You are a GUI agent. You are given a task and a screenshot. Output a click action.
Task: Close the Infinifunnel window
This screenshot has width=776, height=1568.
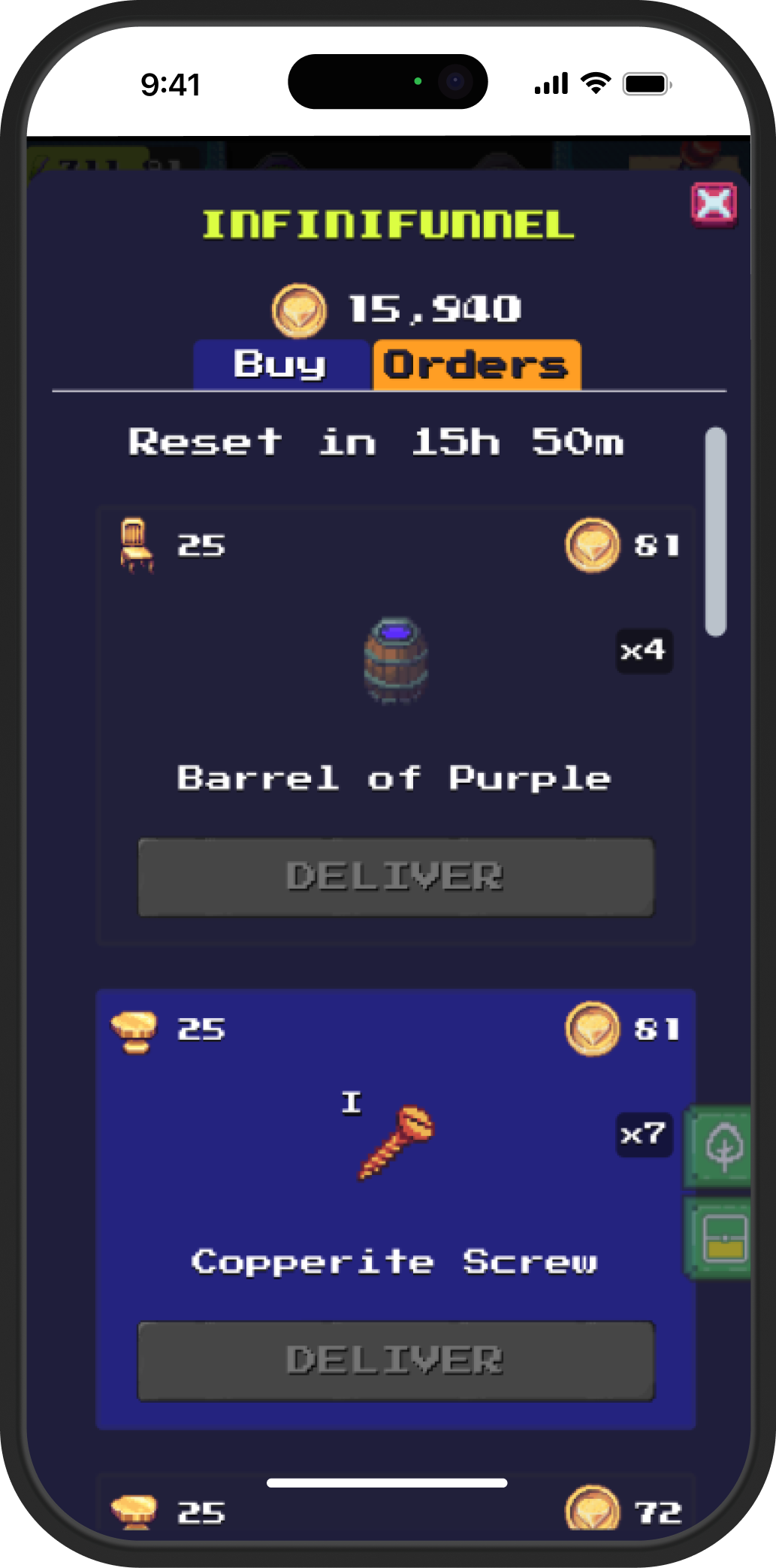714,204
